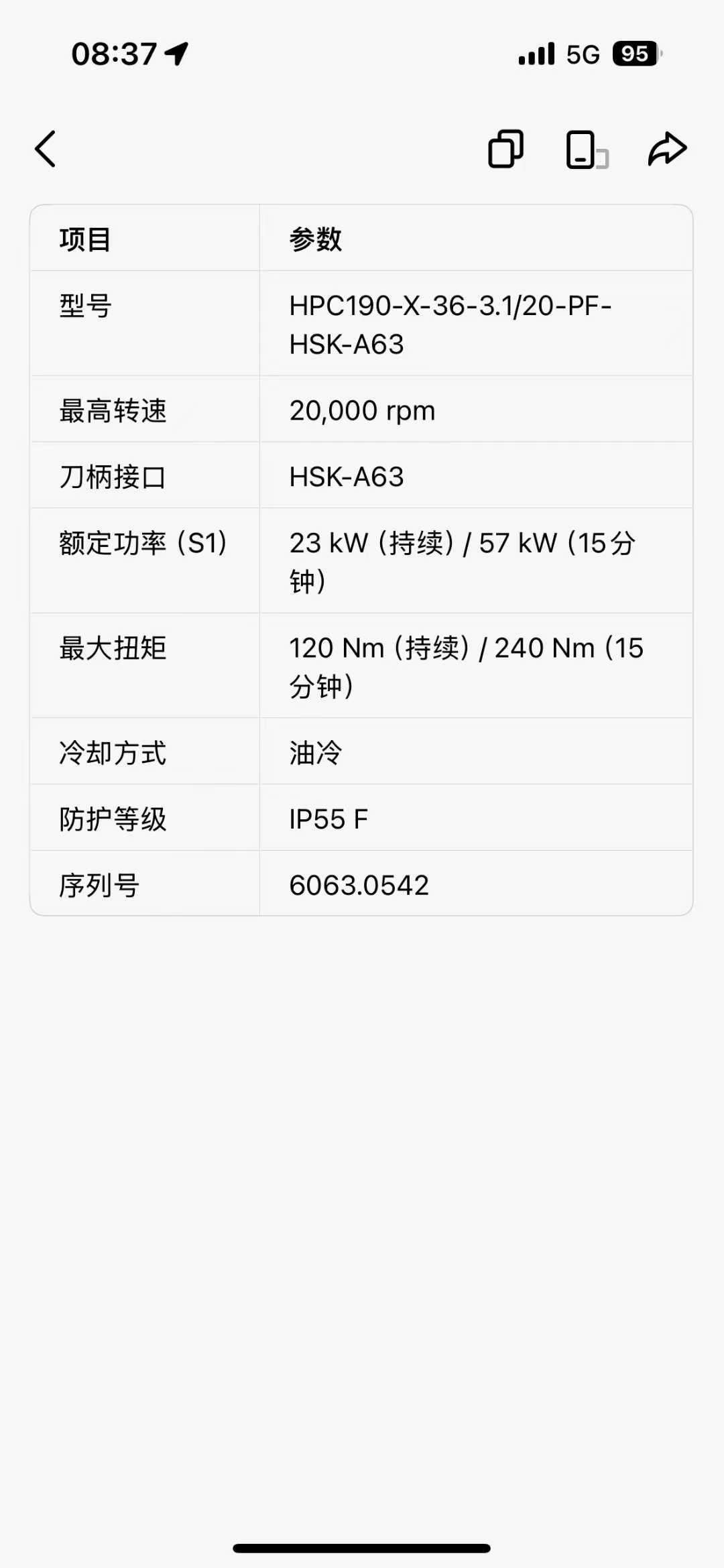Viewport: 724px width, 1568px height.
Task: Tap the location arrow in status bar
Action: [176, 52]
